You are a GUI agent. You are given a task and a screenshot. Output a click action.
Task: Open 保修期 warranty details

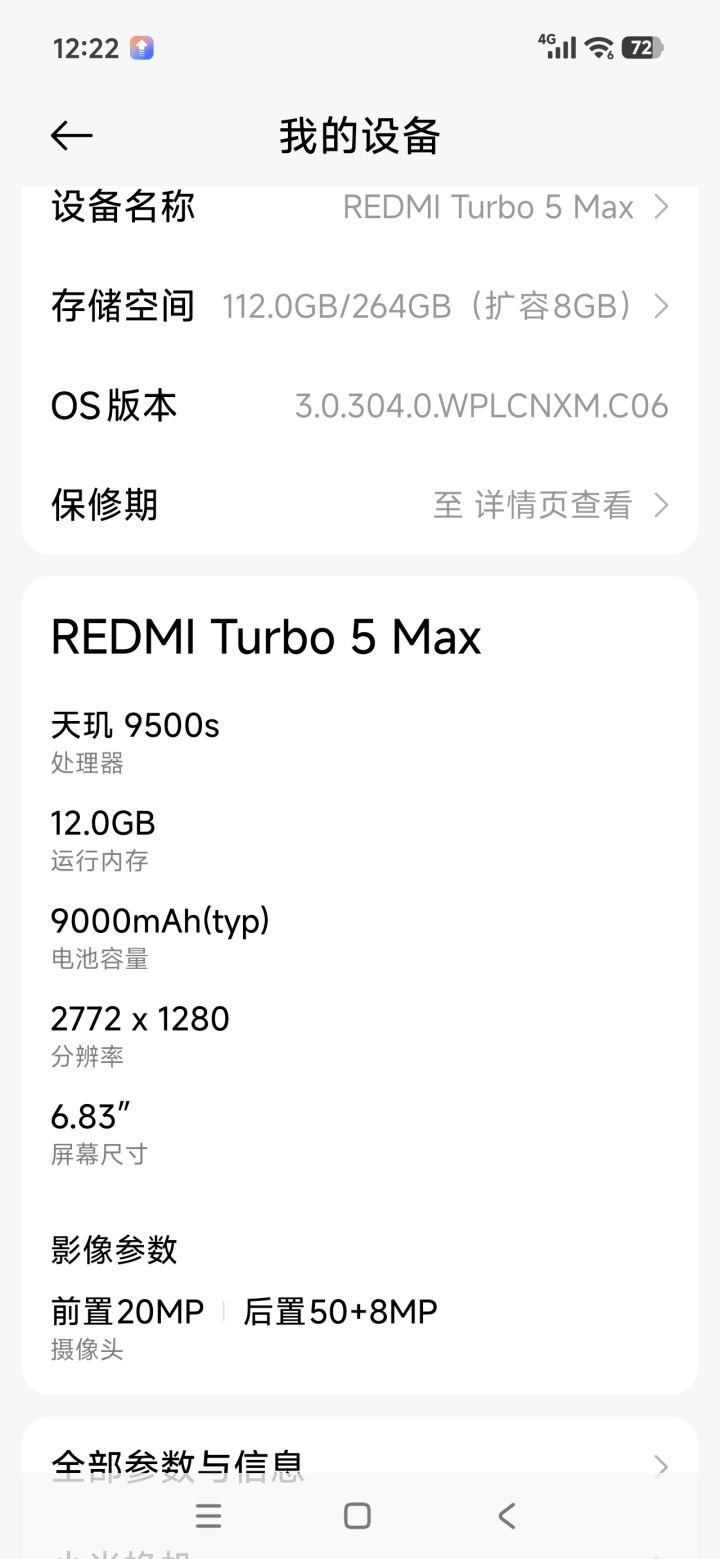point(360,505)
